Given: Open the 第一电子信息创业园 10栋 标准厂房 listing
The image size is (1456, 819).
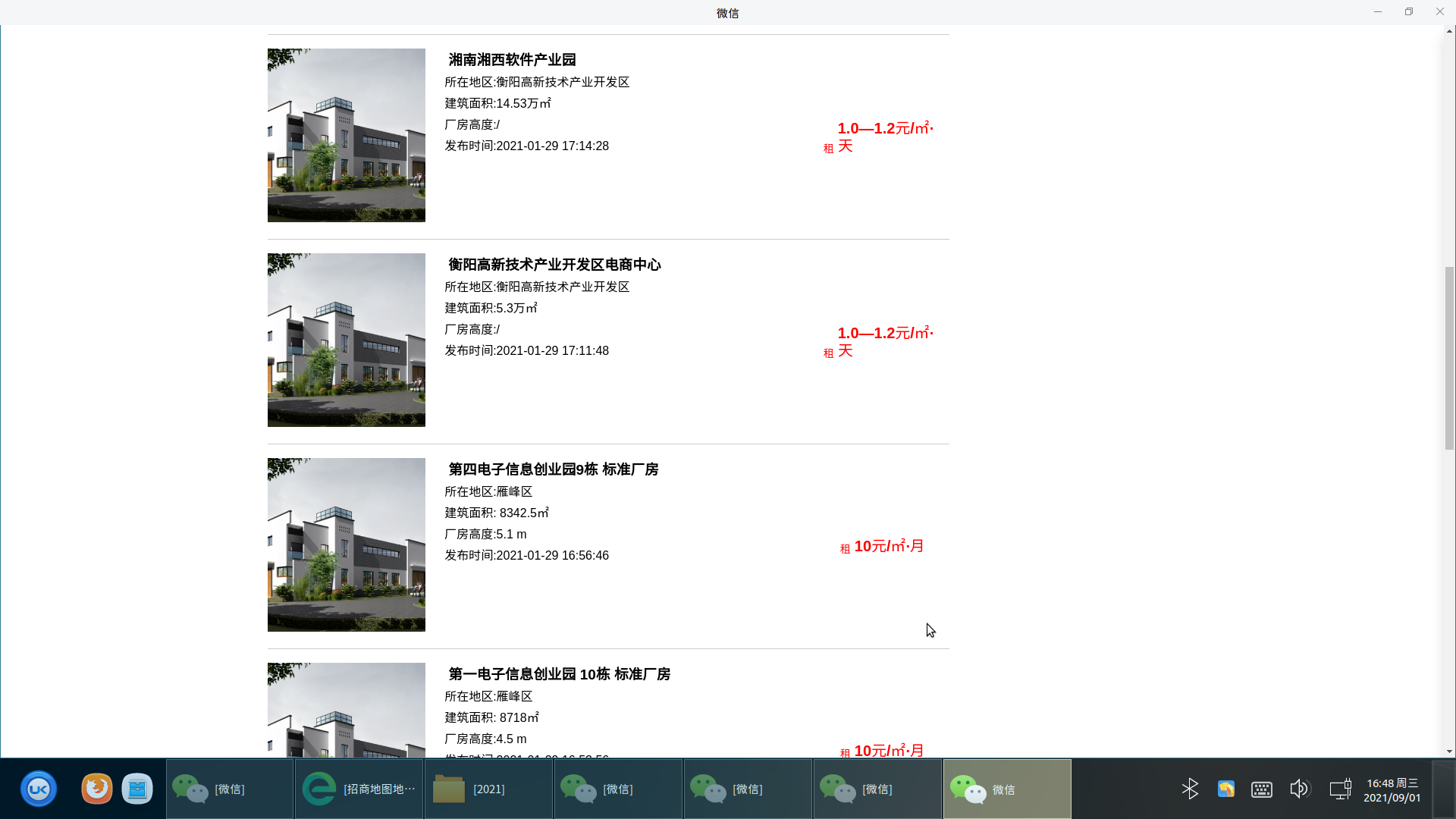Looking at the screenshot, I should coord(559,674).
